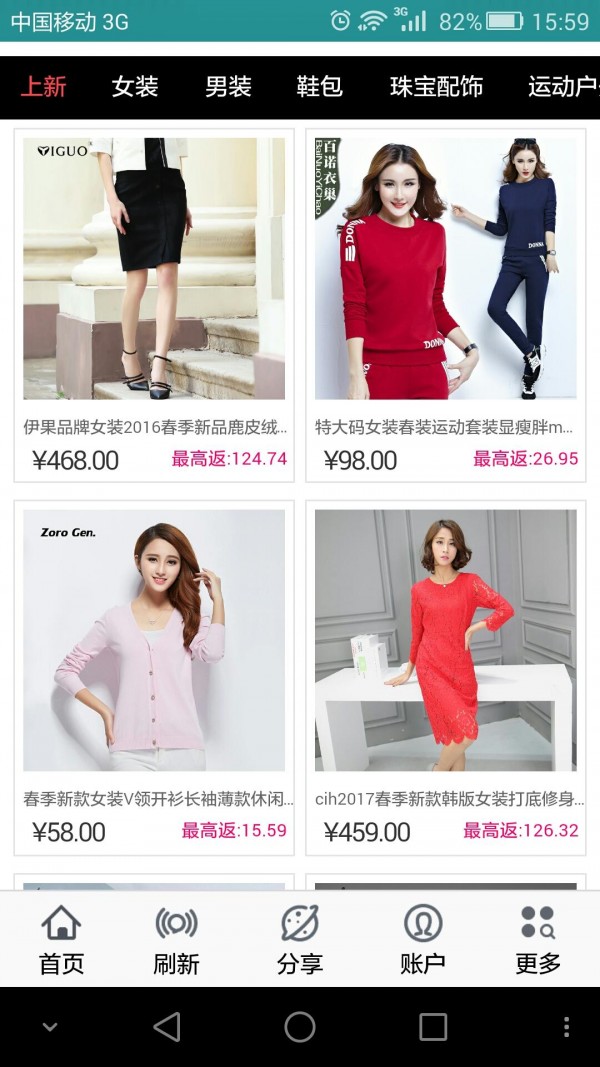Open the 鞋包 category tab
Image resolution: width=600 pixels, height=1067 pixels.
(x=320, y=87)
